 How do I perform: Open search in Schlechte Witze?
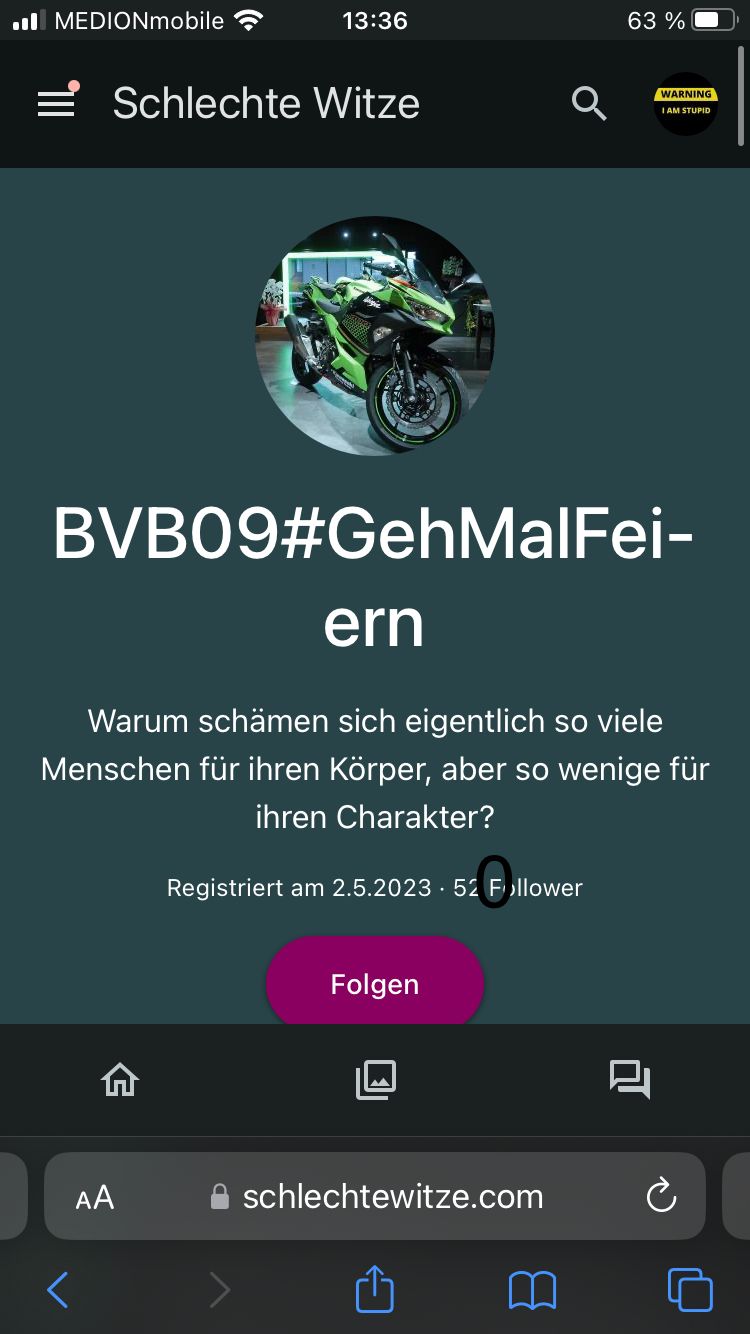pyautogui.click(x=589, y=104)
